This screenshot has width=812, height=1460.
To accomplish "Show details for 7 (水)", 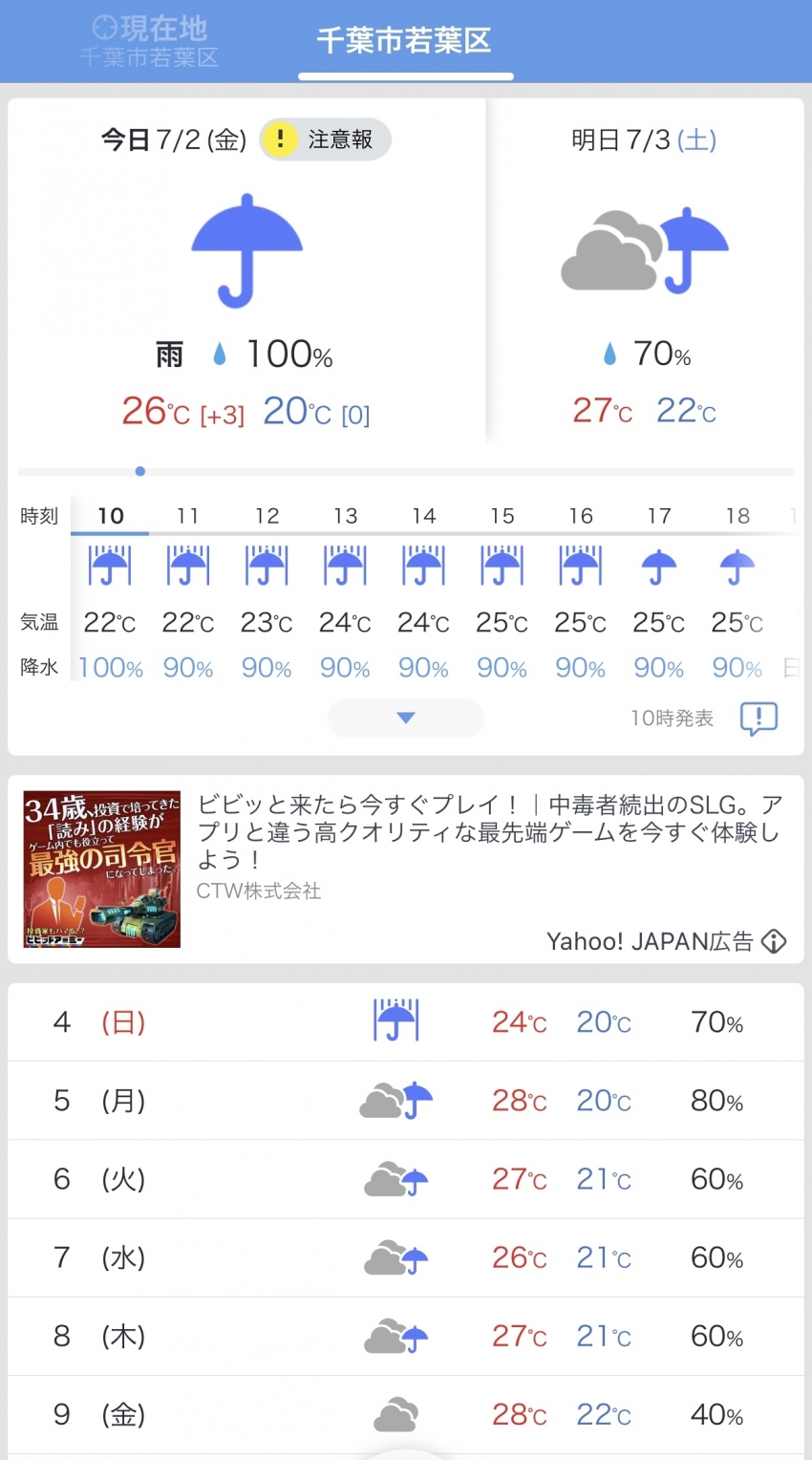I will click(x=405, y=1257).
